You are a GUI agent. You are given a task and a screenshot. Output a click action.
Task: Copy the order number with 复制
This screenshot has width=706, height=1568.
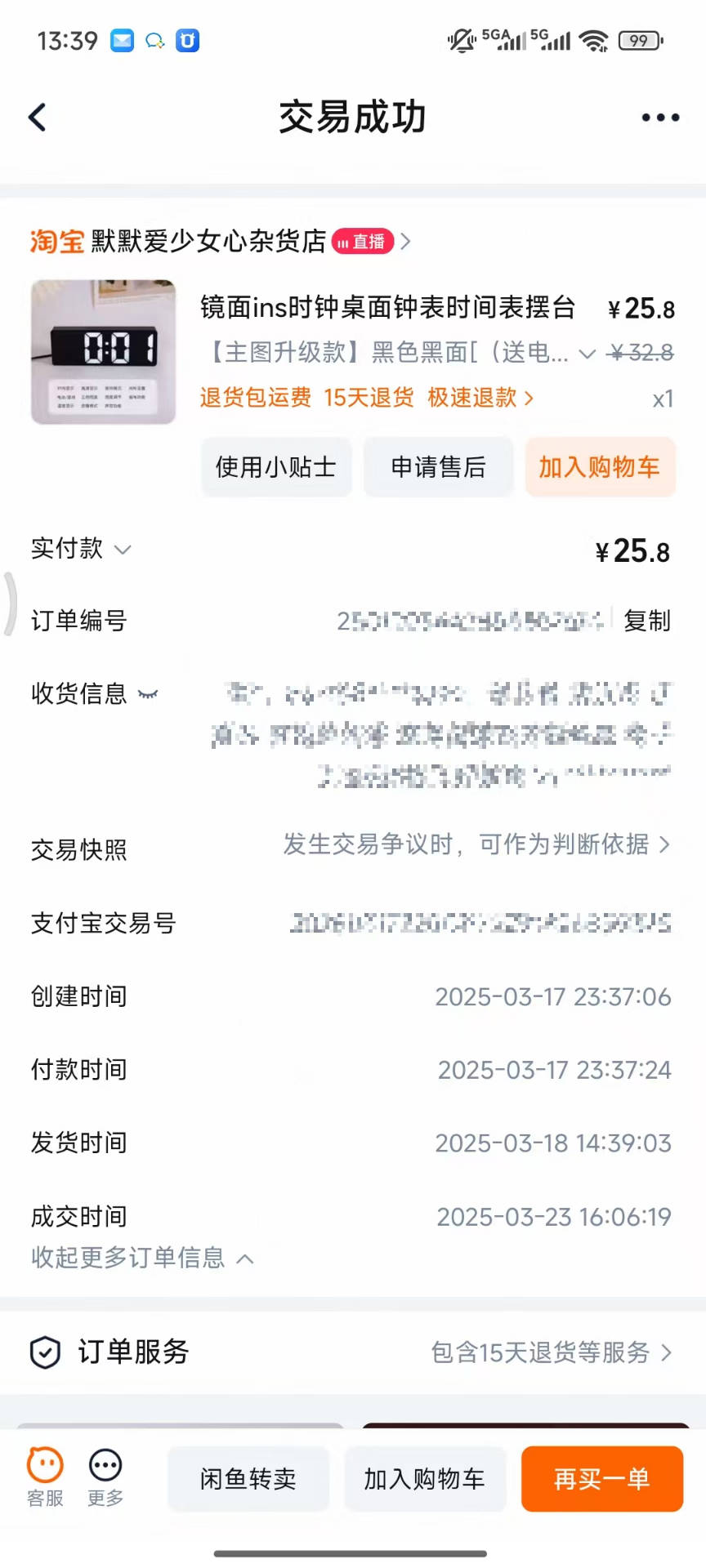pos(647,621)
